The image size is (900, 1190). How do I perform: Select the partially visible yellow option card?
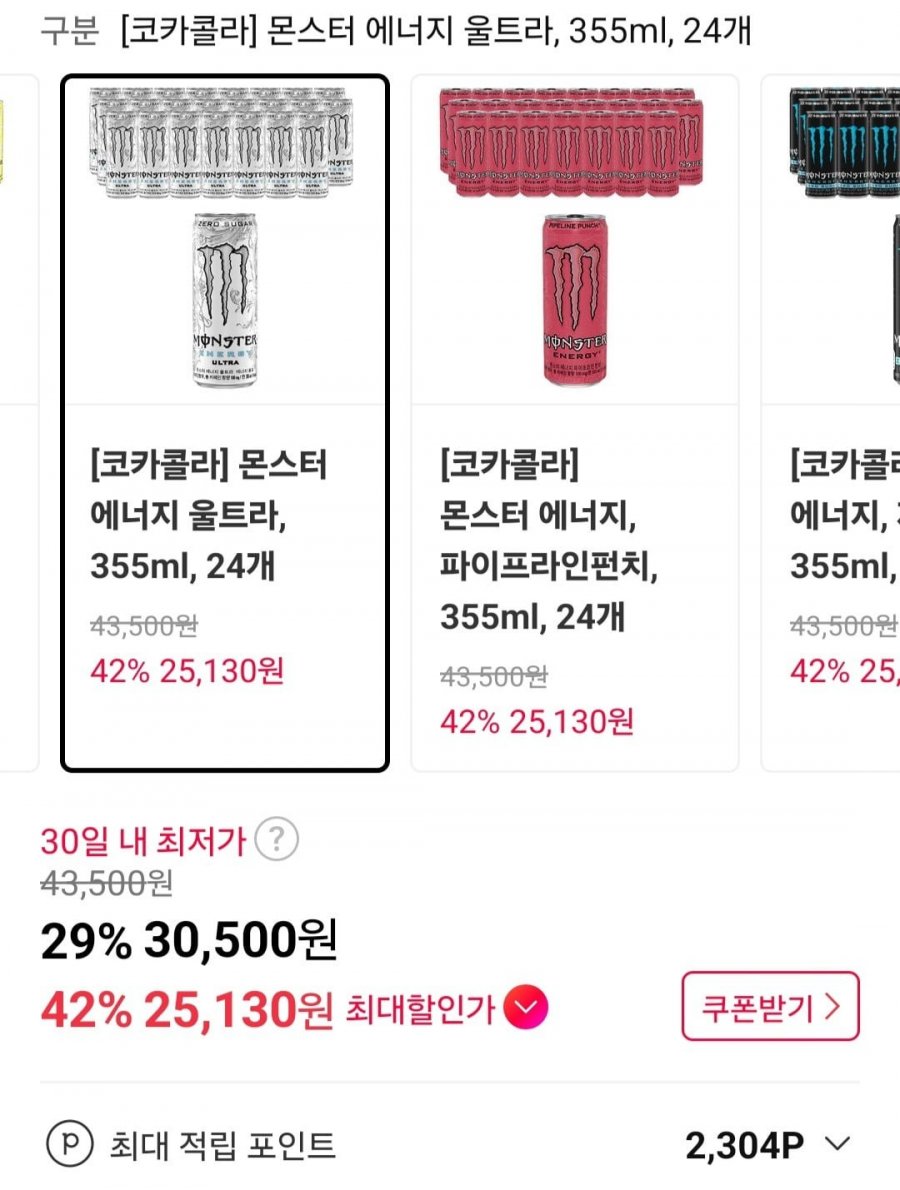tap(18, 423)
